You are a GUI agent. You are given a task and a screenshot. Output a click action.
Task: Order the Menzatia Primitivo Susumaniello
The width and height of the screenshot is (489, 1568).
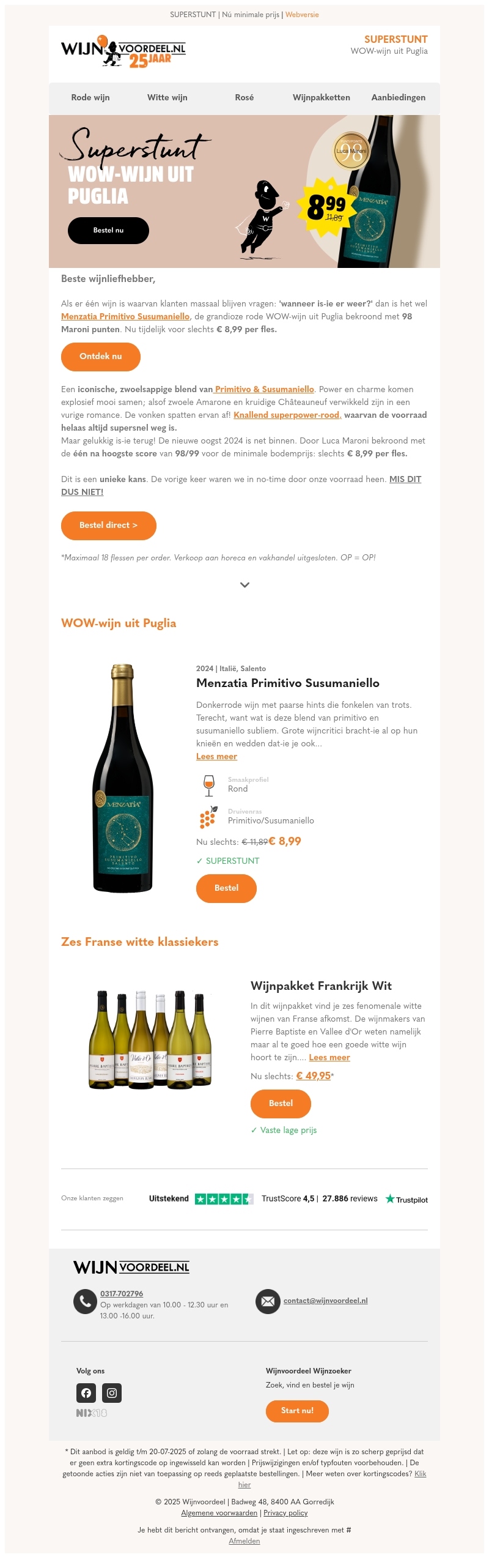click(226, 888)
